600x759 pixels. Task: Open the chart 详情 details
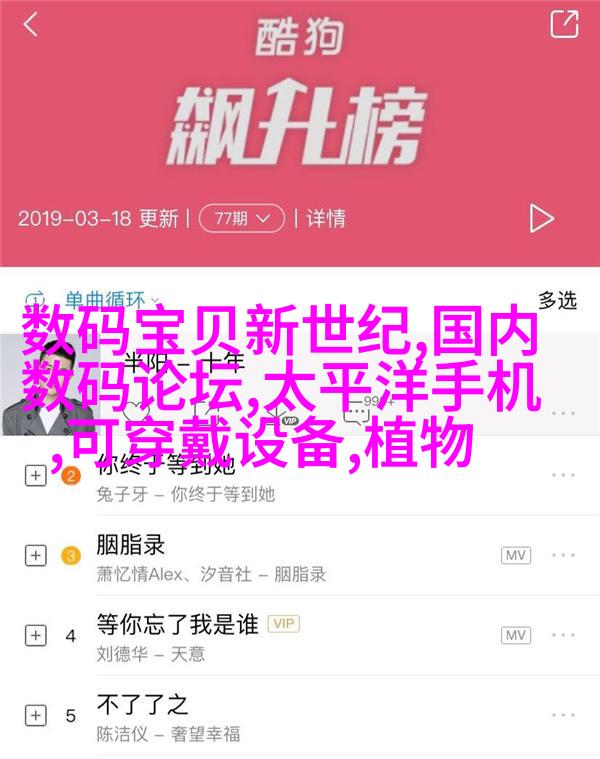coord(325,217)
